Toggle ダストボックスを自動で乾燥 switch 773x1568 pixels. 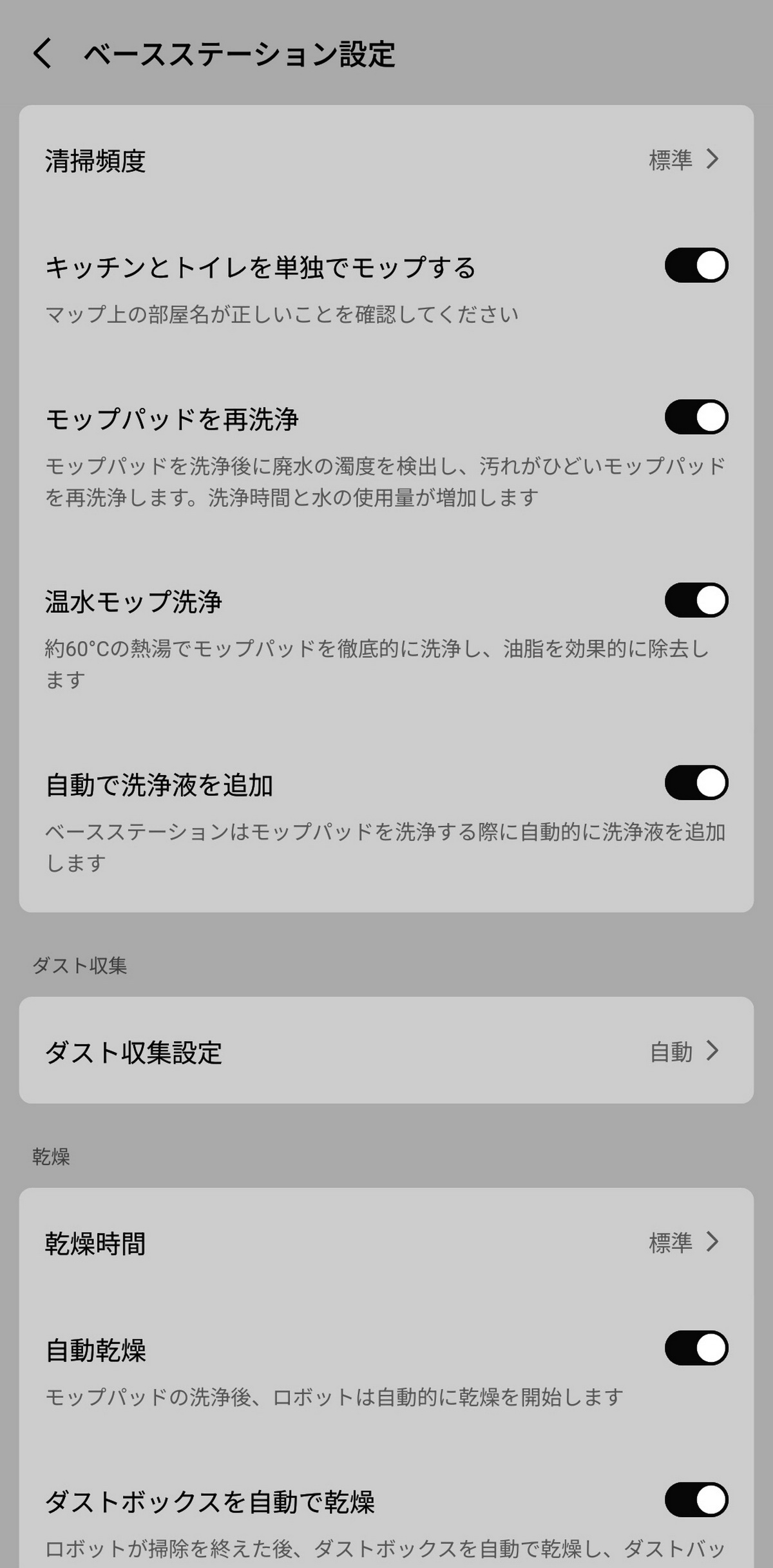tap(696, 1500)
